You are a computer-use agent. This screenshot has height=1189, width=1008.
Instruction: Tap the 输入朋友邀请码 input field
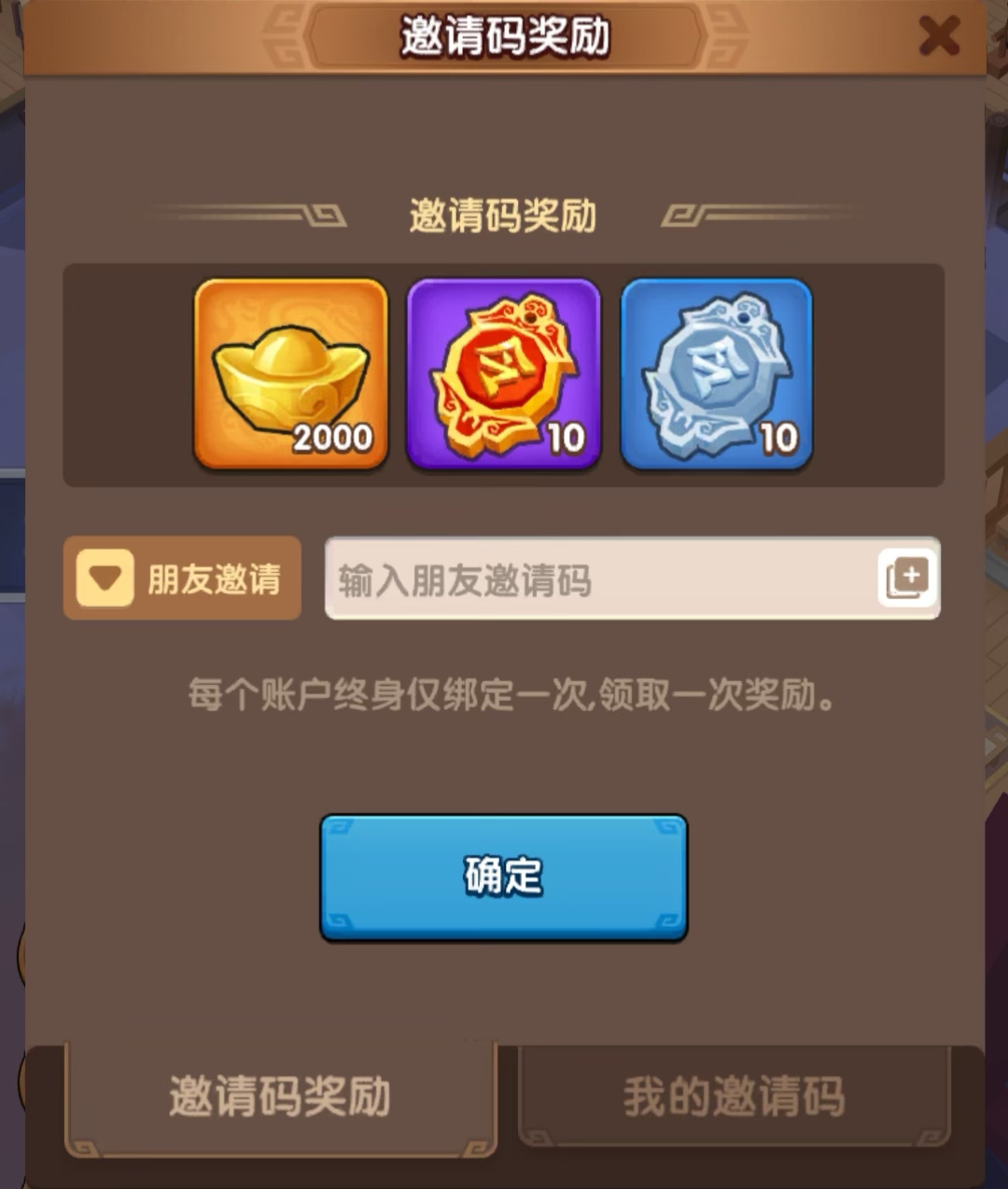597,580
